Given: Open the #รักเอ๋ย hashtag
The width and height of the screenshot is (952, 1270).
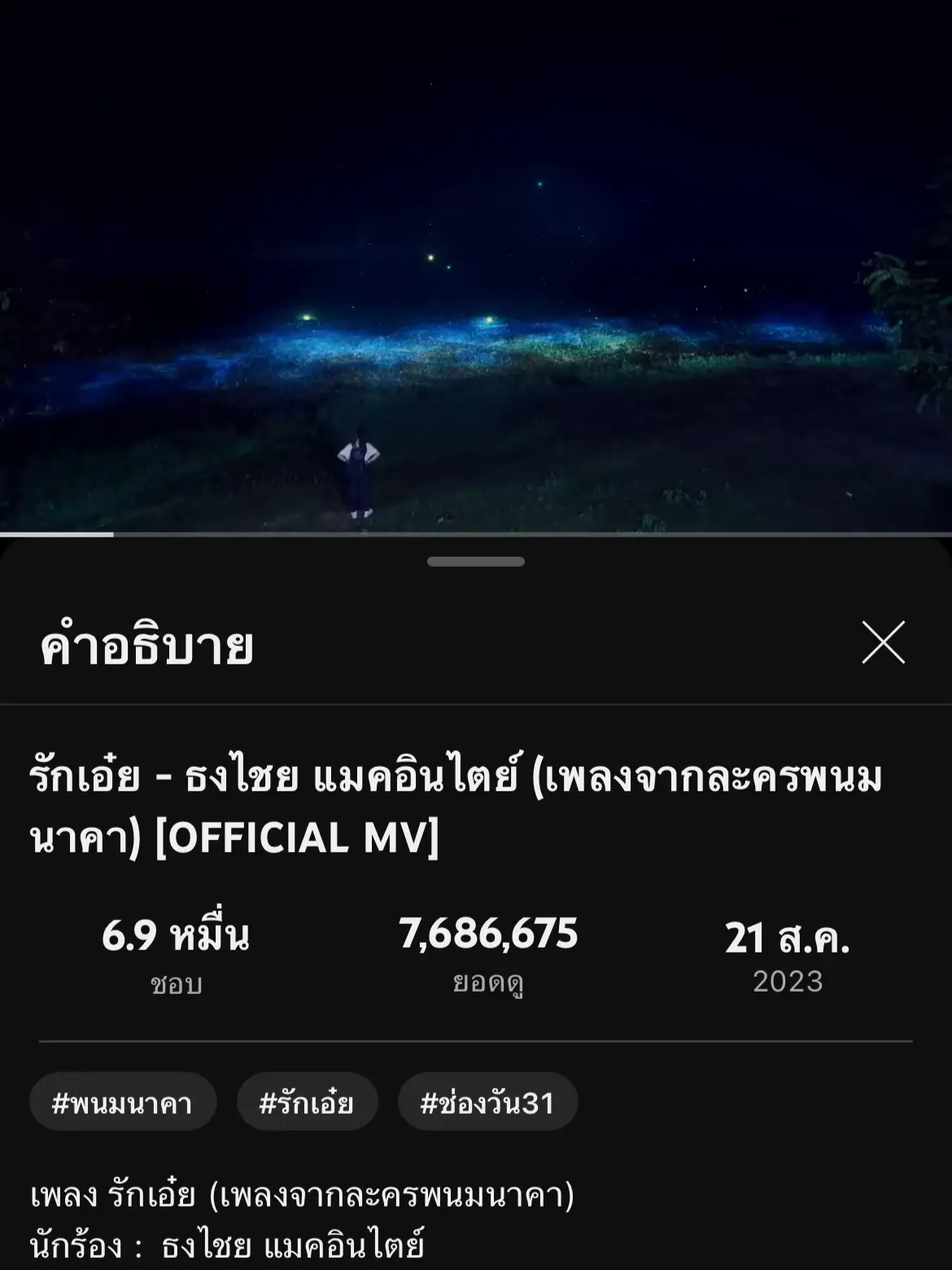Looking at the screenshot, I should point(307,1101).
